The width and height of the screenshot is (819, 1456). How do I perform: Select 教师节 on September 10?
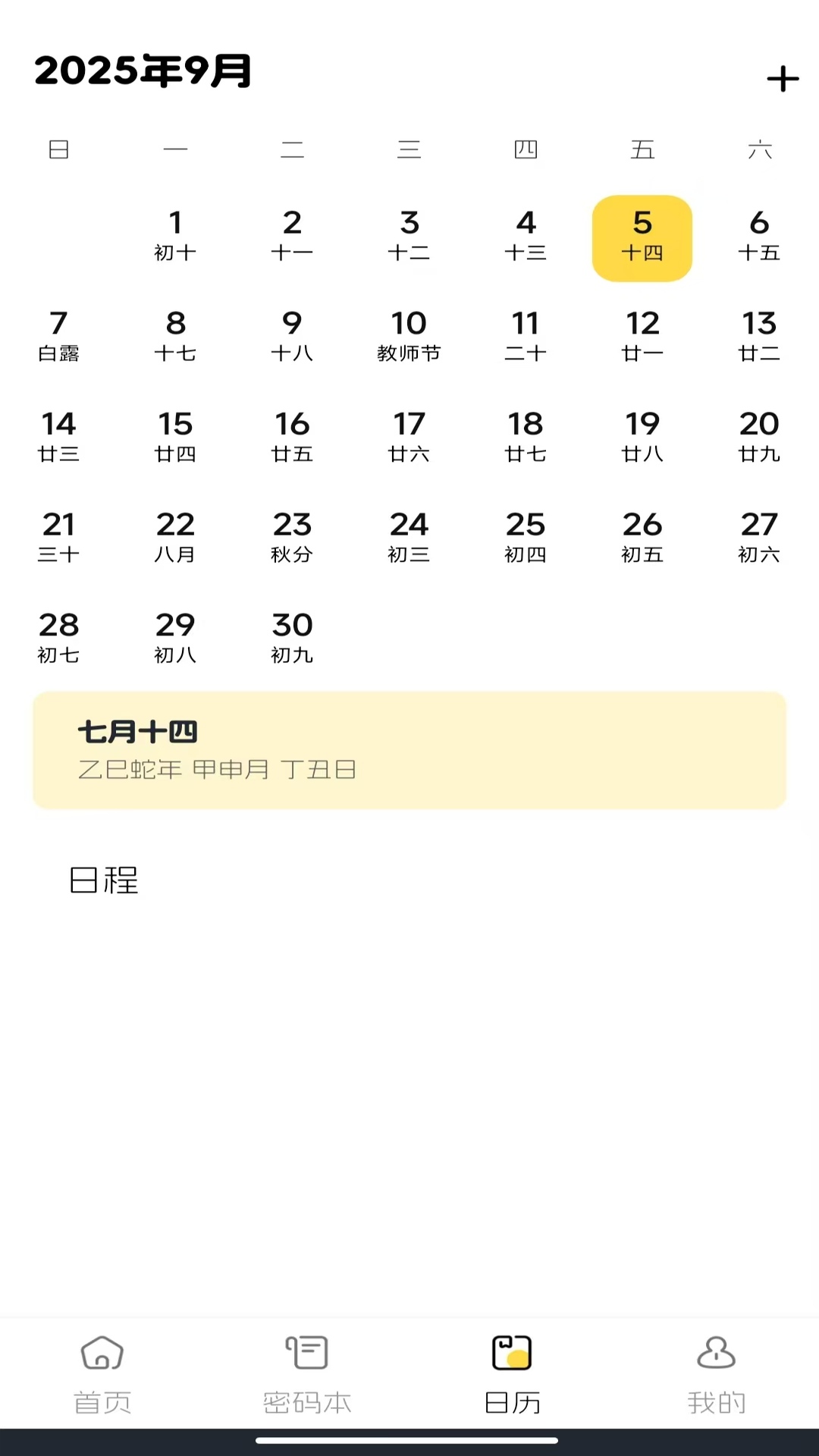pyautogui.click(x=409, y=337)
